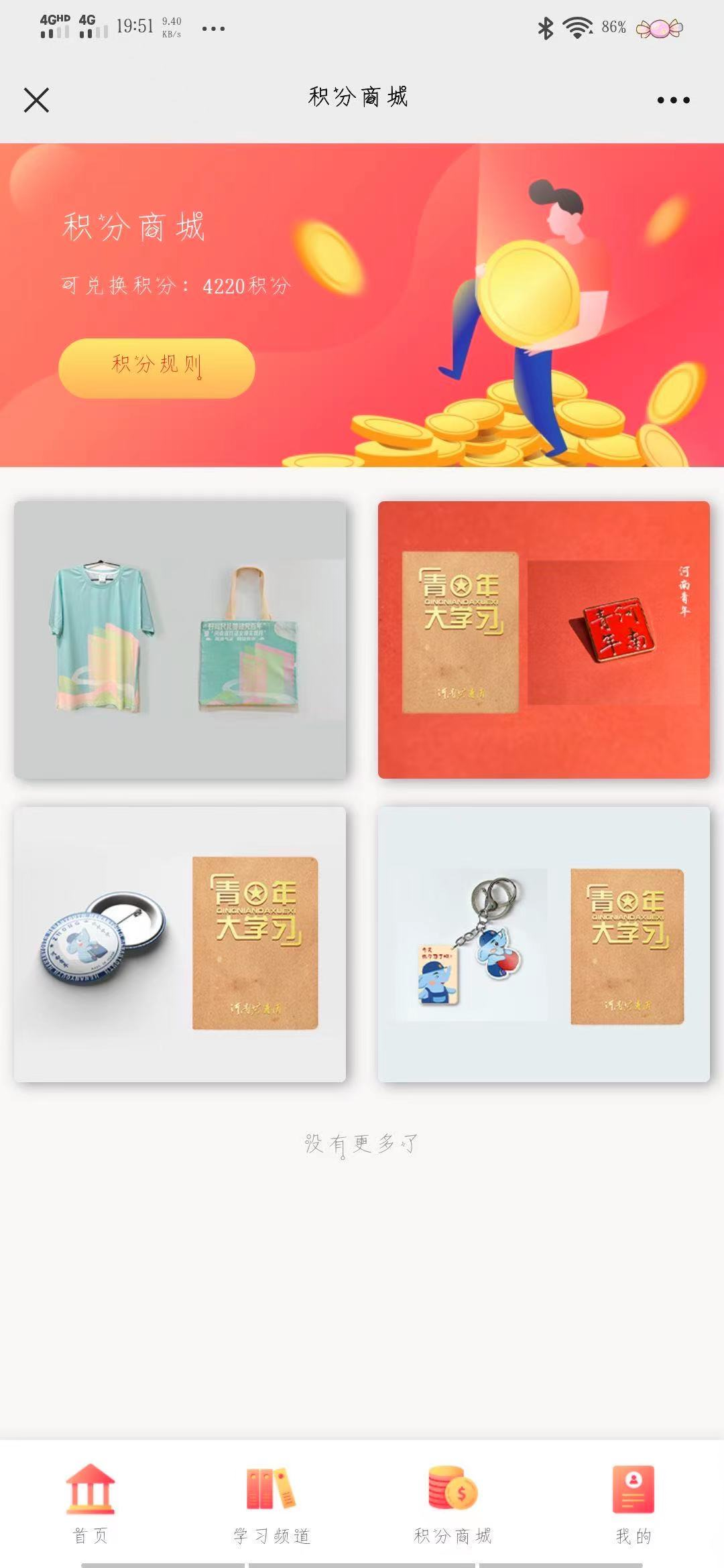Open the red 河南青年 pin badge item
This screenshot has height=1568, width=724.
(544, 639)
